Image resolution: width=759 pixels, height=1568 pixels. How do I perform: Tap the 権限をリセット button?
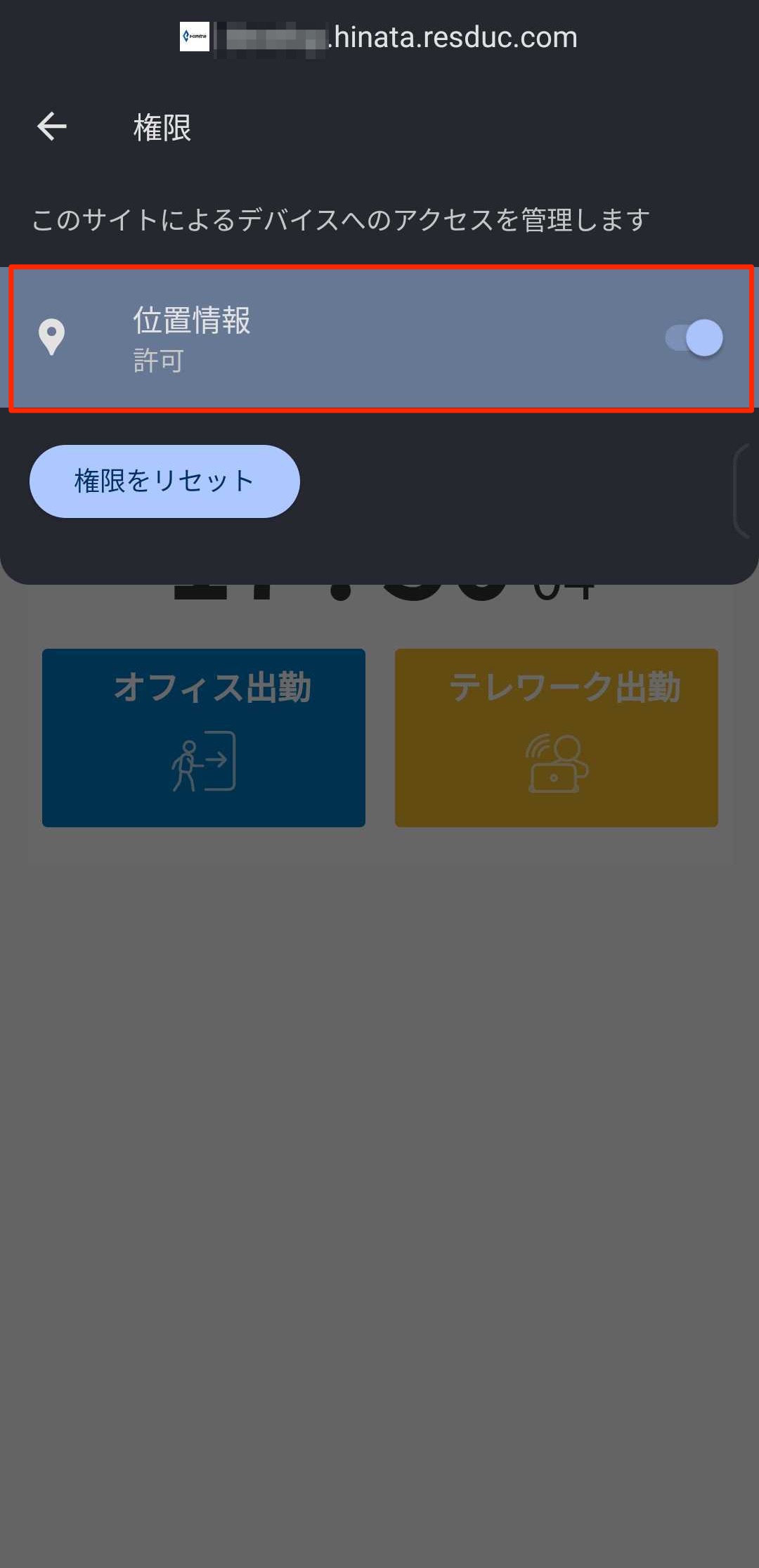164,481
